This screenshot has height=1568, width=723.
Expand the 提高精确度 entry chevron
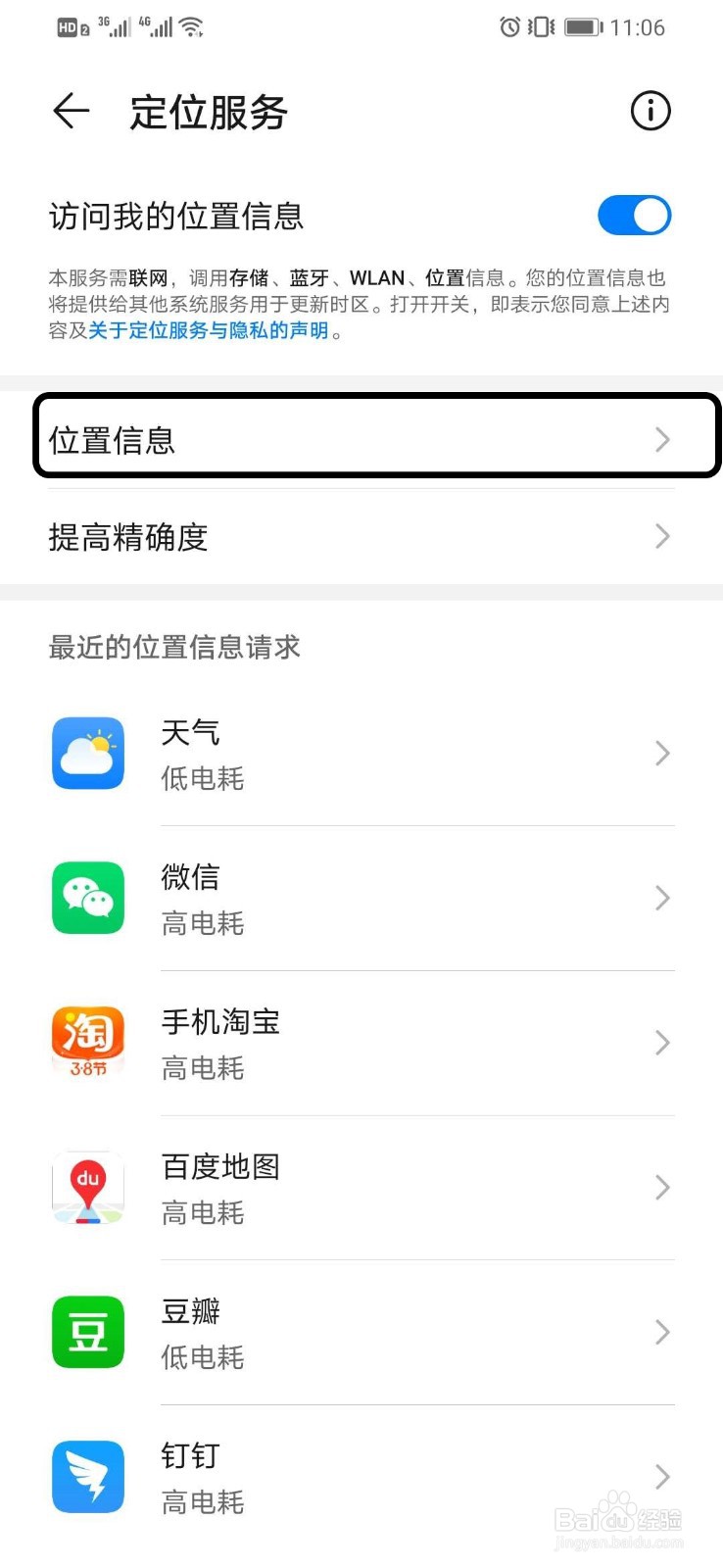[x=660, y=537]
